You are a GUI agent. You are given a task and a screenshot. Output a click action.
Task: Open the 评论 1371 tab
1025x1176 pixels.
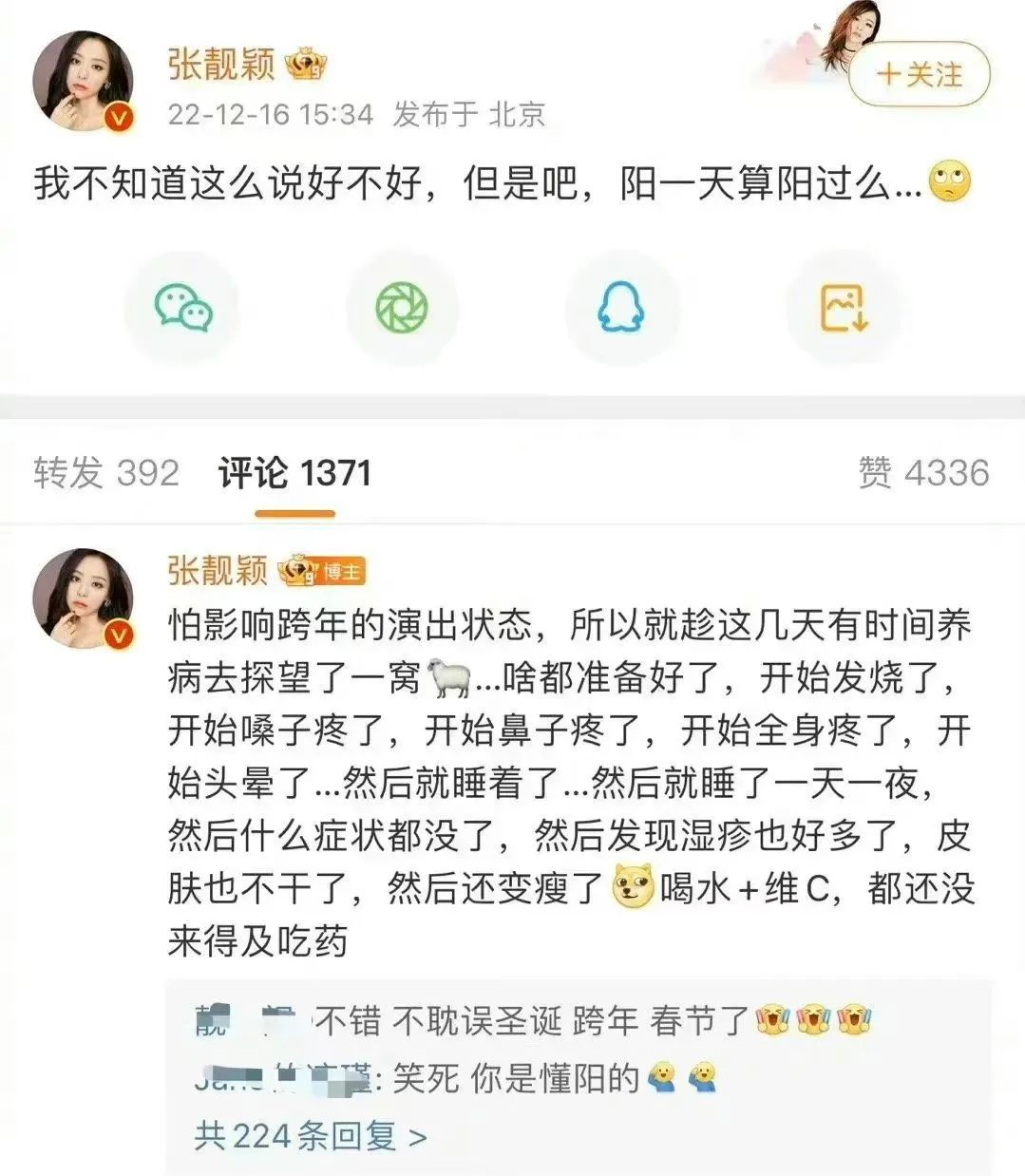click(x=294, y=471)
